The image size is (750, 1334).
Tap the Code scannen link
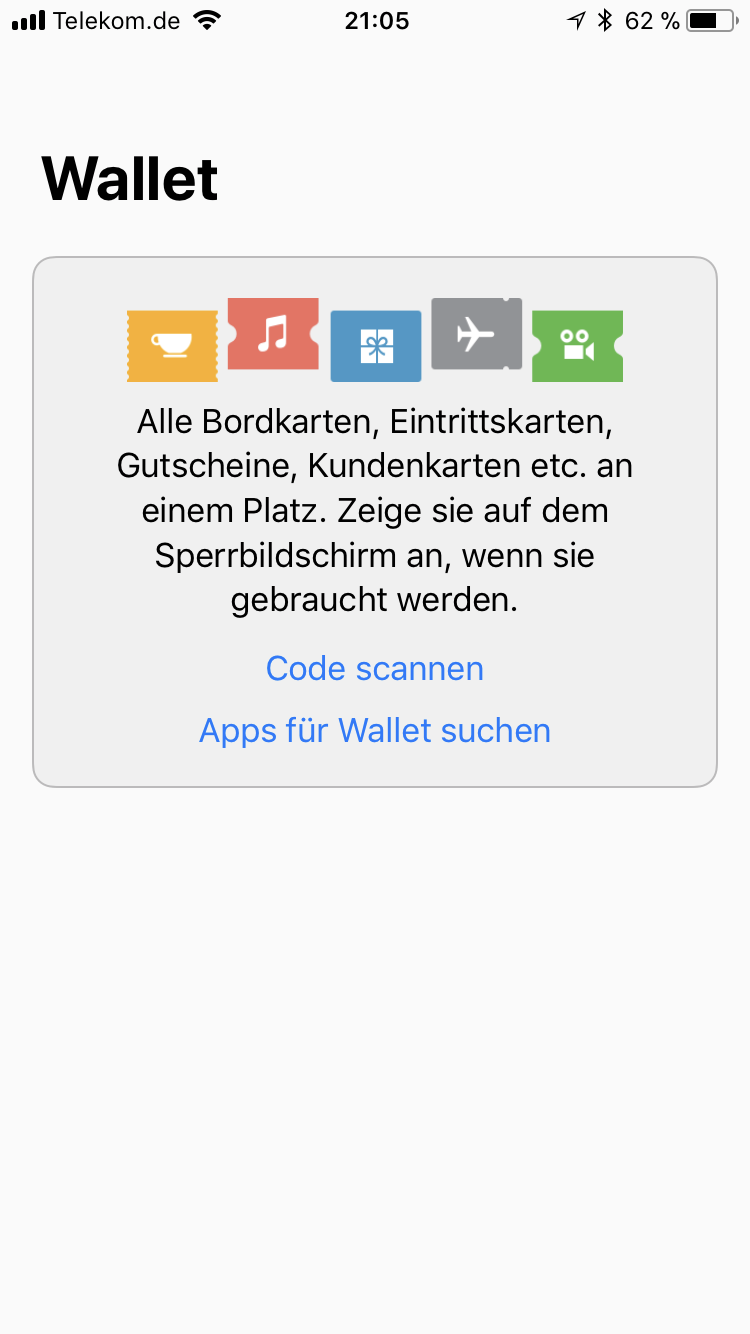(375, 668)
